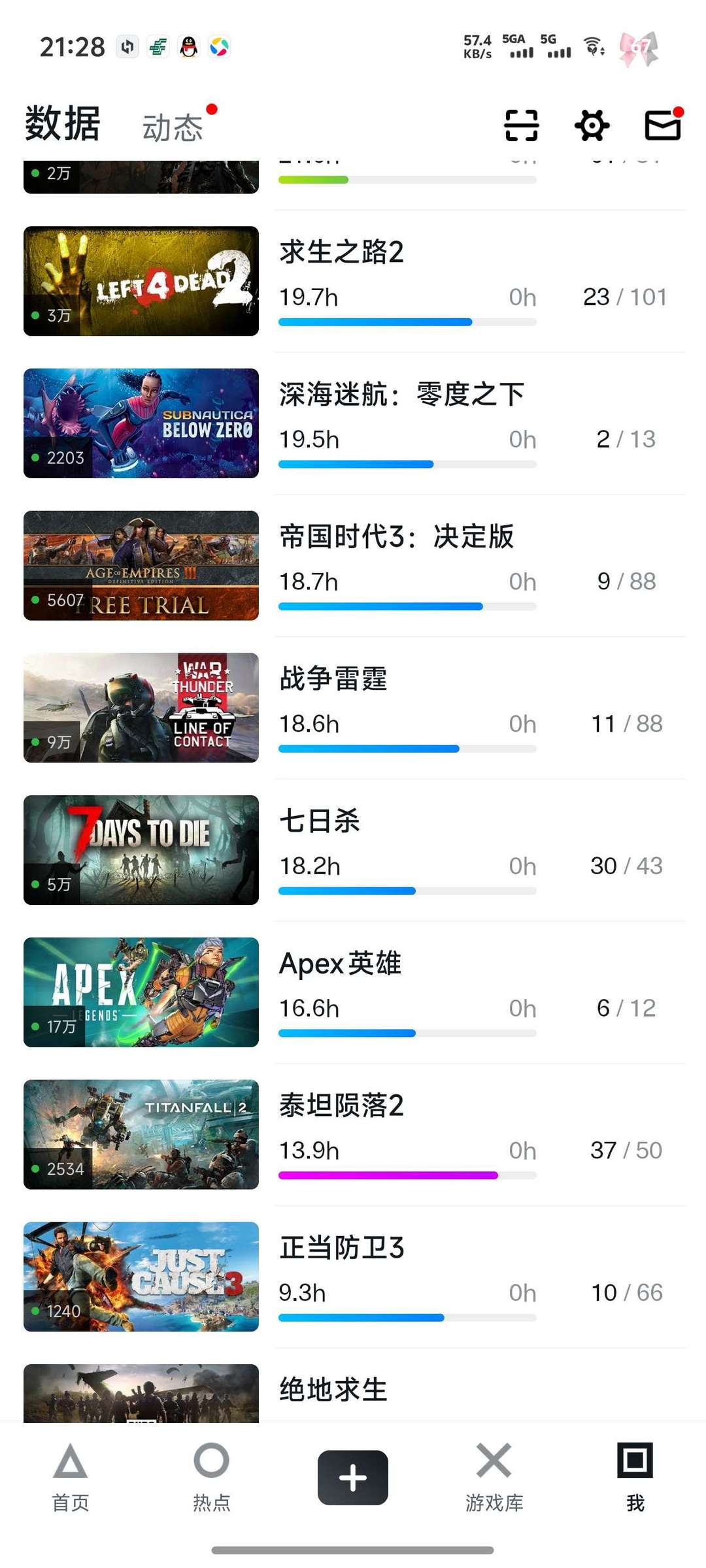Screen dimensions: 706x1568
Task: Open the scan icon in top bar
Action: click(521, 125)
